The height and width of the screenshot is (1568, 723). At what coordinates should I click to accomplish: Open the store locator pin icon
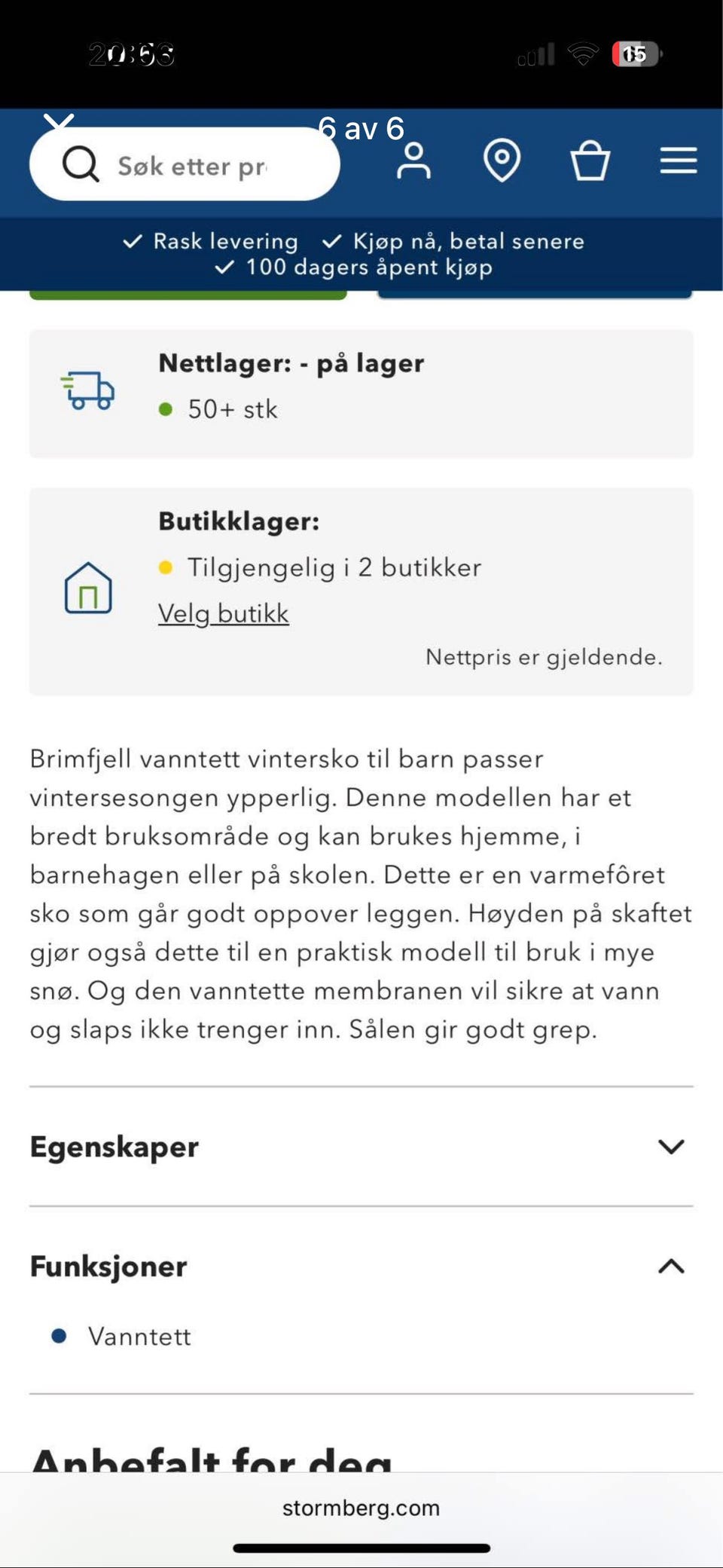[502, 161]
